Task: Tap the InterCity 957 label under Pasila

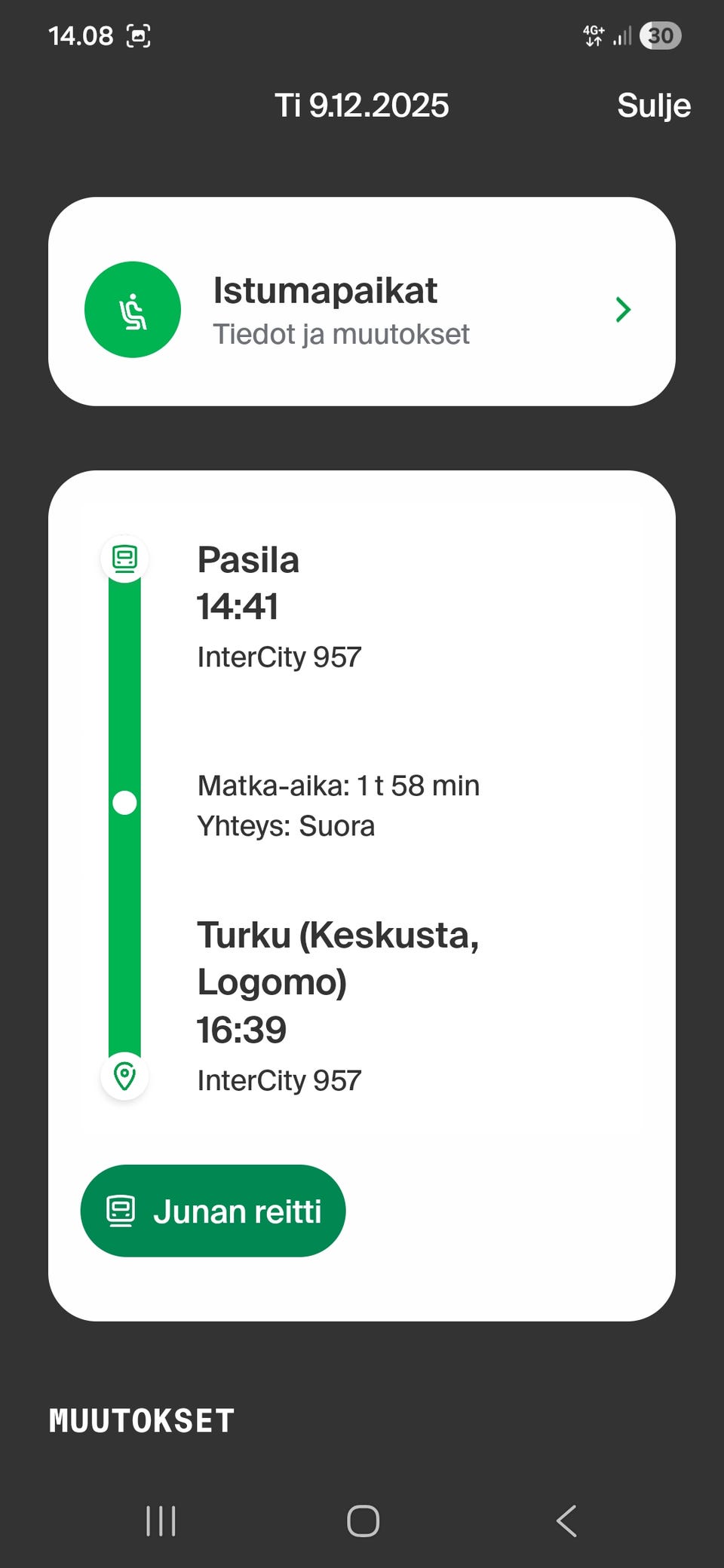Action: pos(280,656)
